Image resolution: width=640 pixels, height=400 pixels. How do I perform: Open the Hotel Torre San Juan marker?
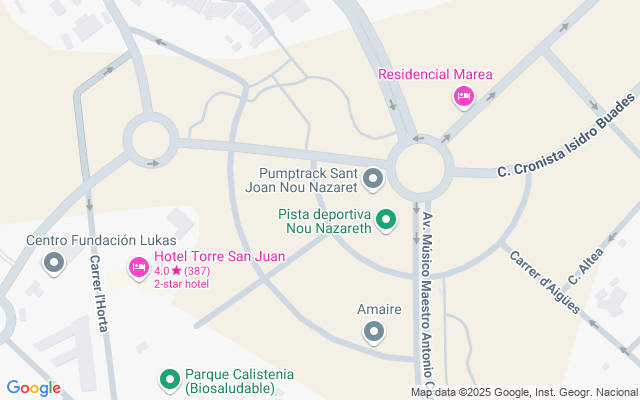coord(138,268)
